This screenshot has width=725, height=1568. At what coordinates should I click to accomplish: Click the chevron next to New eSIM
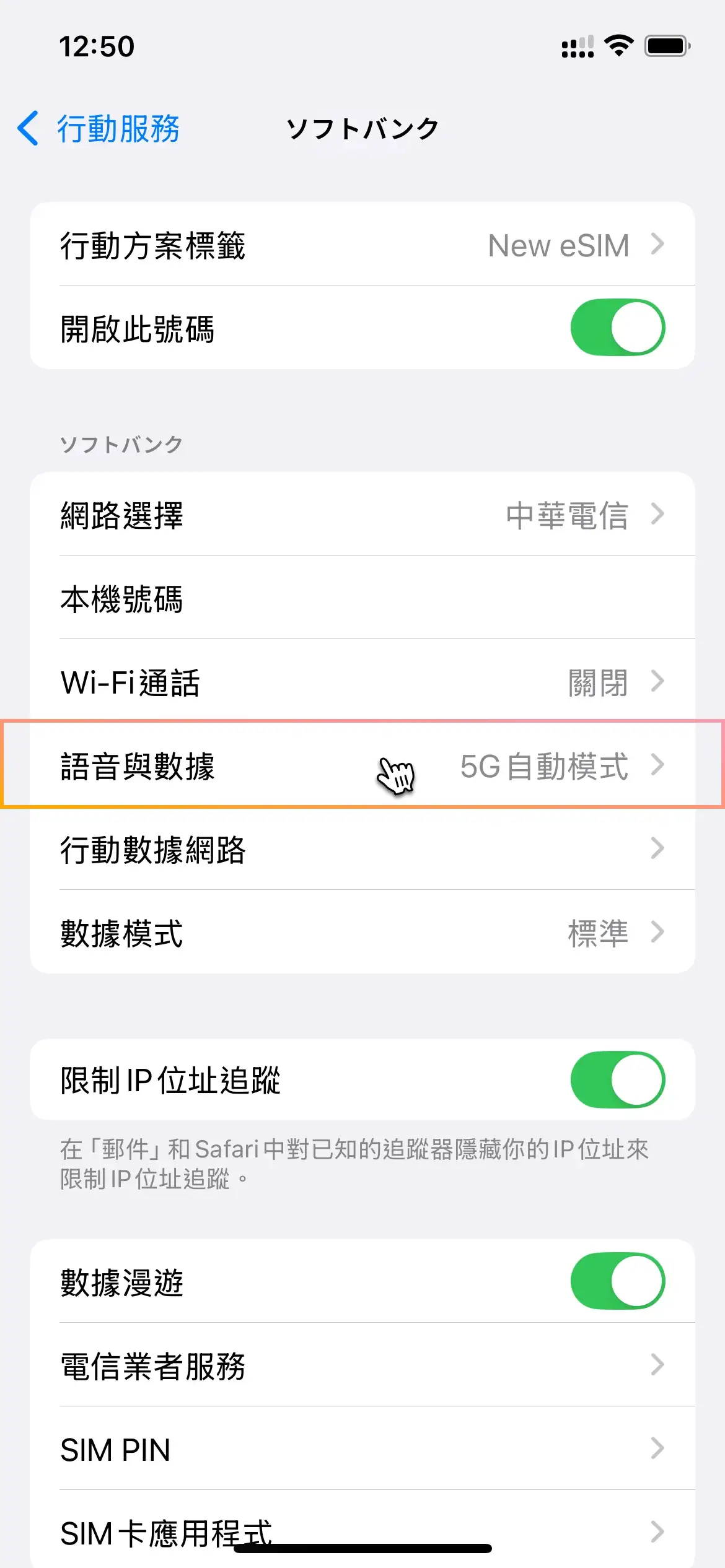coord(658,245)
